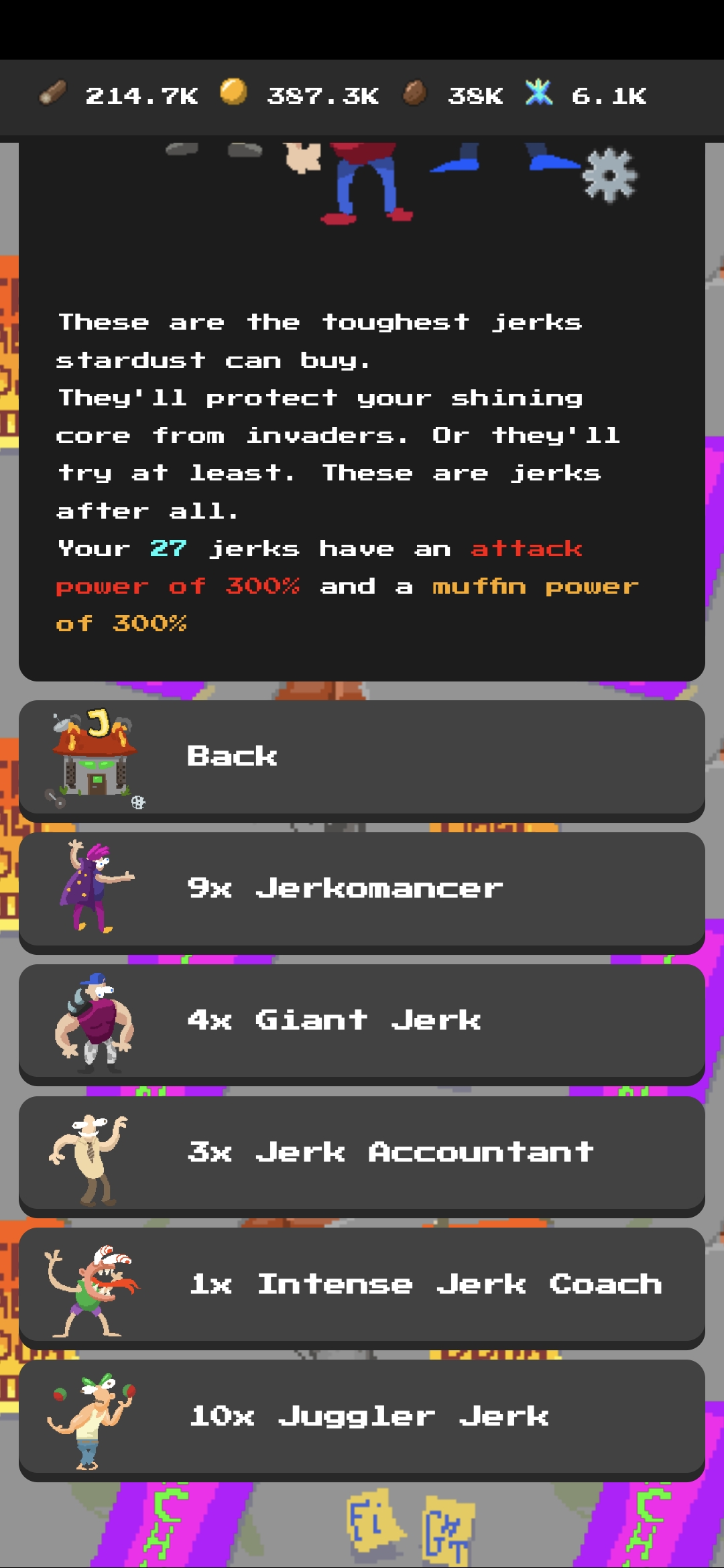Go back using the Back row

[362, 757]
